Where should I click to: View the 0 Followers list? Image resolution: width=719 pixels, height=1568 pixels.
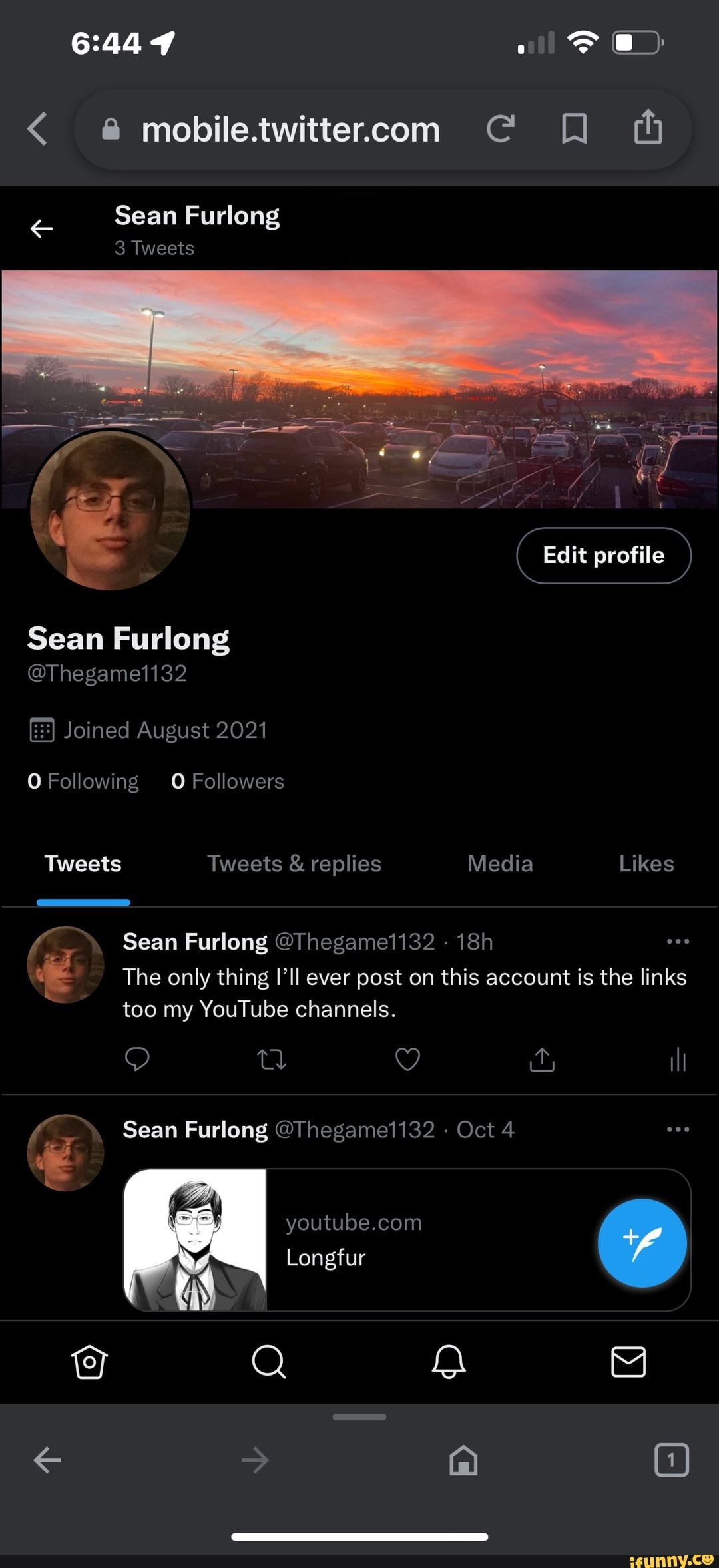pos(228,781)
